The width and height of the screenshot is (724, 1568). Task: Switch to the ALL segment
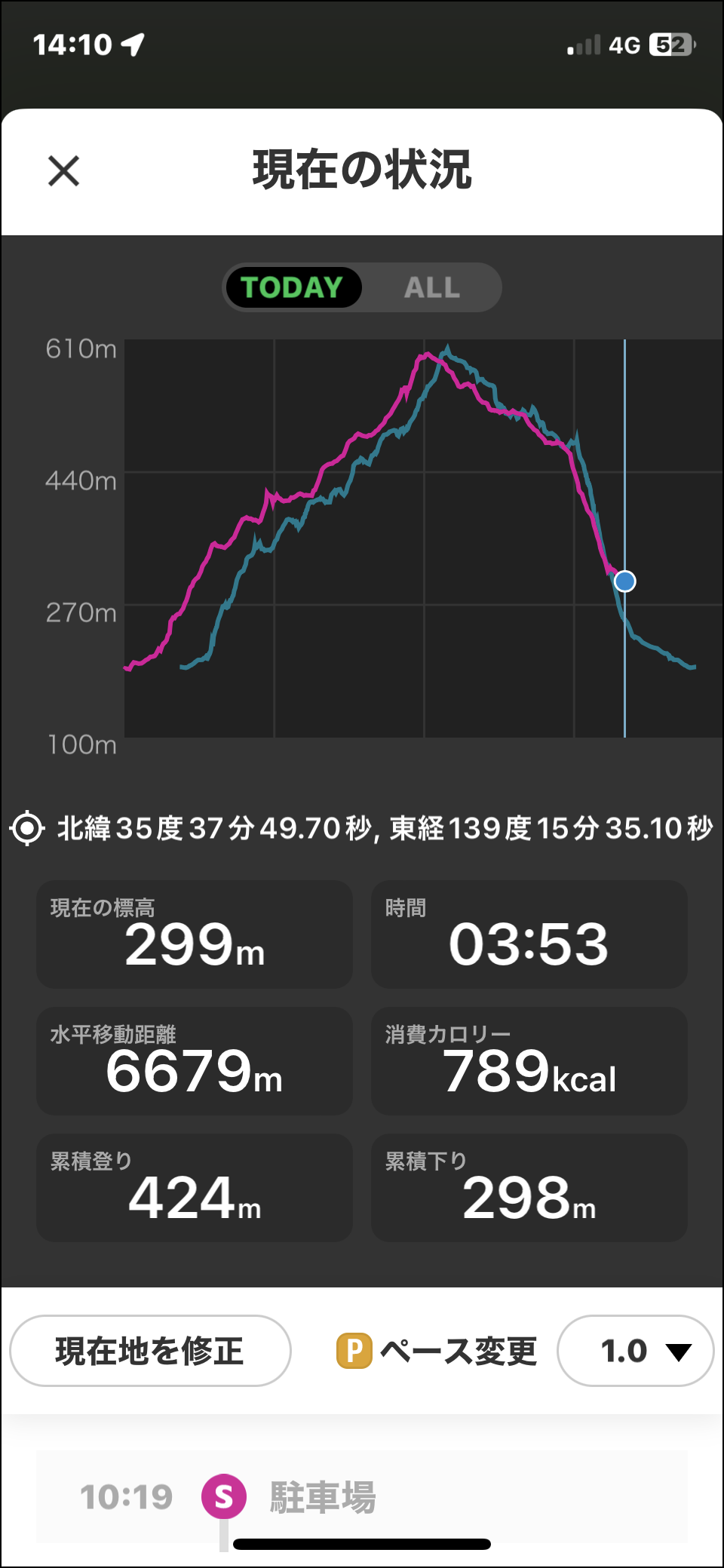click(x=432, y=287)
